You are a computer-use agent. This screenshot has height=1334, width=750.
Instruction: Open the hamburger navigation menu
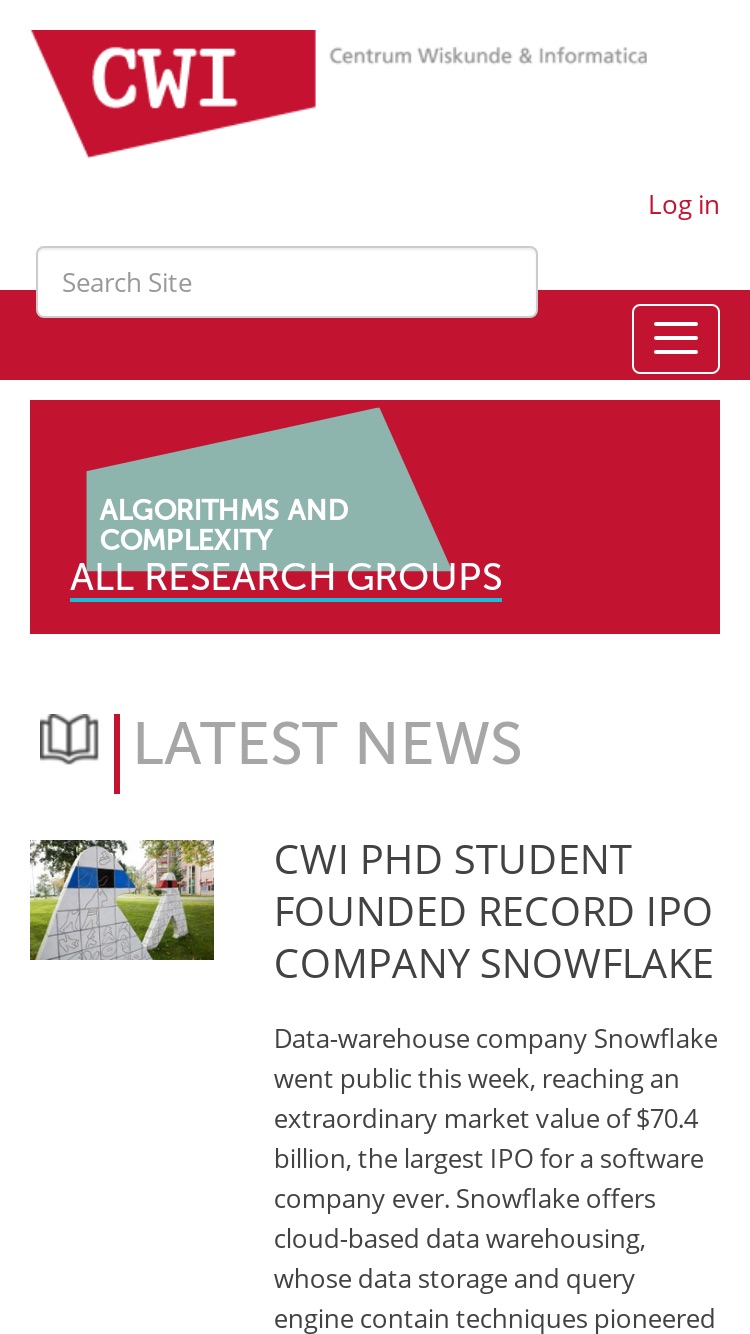click(x=675, y=339)
